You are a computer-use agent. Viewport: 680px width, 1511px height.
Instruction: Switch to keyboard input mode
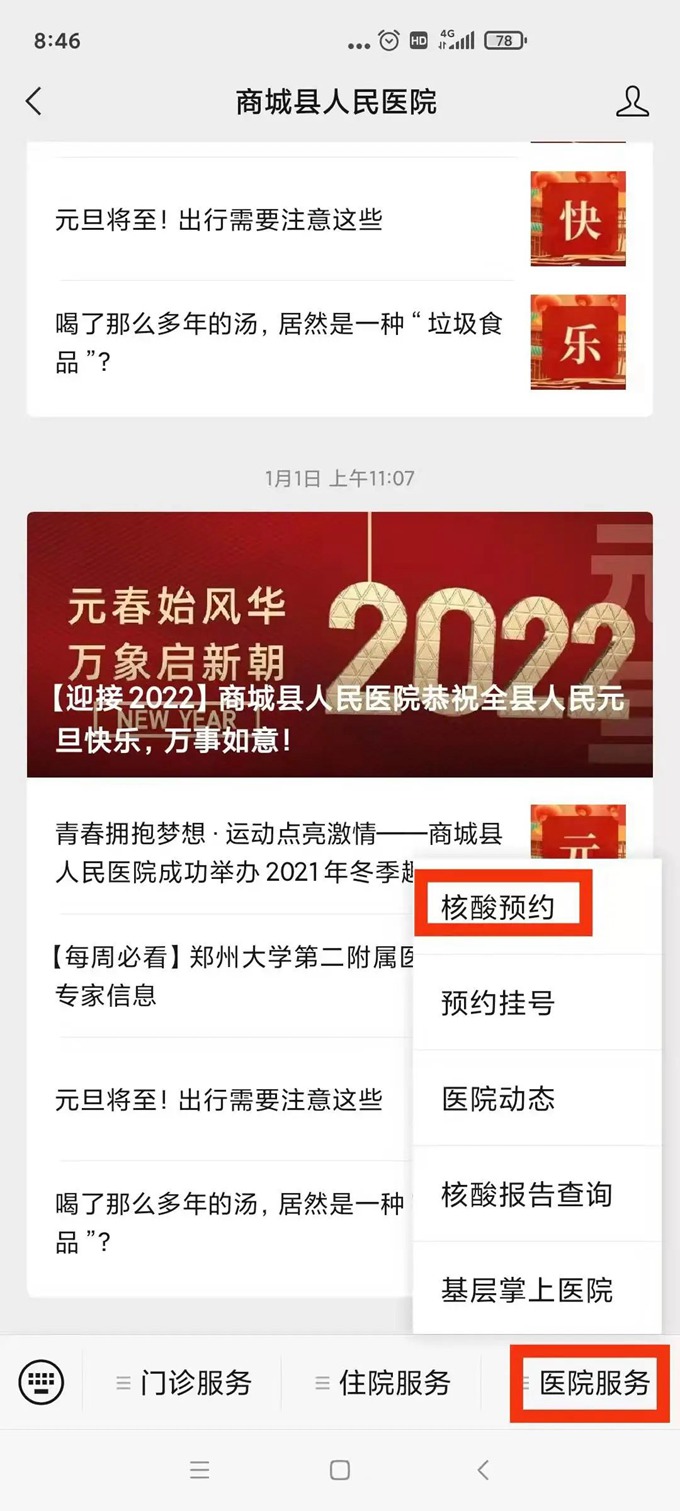41,1383
